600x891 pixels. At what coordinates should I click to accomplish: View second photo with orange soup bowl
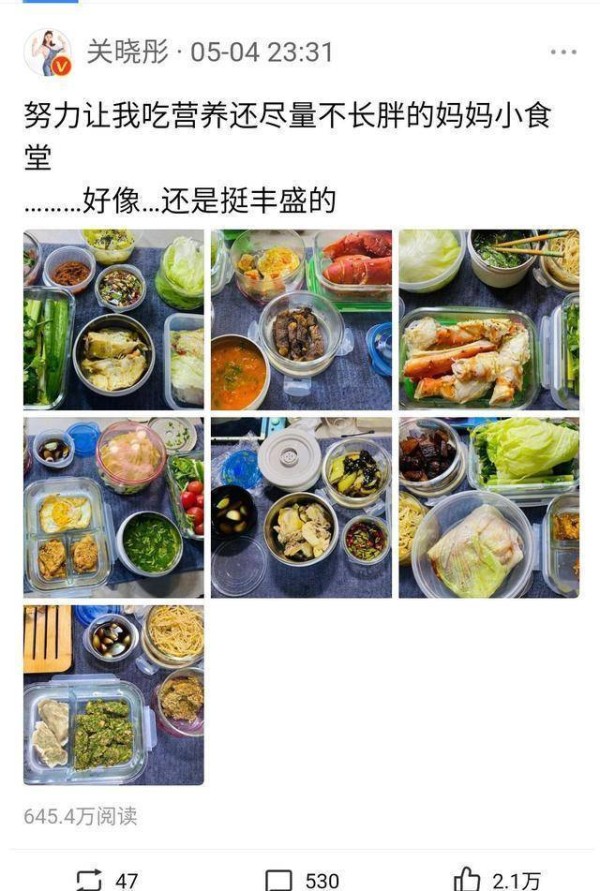[301, 320]
